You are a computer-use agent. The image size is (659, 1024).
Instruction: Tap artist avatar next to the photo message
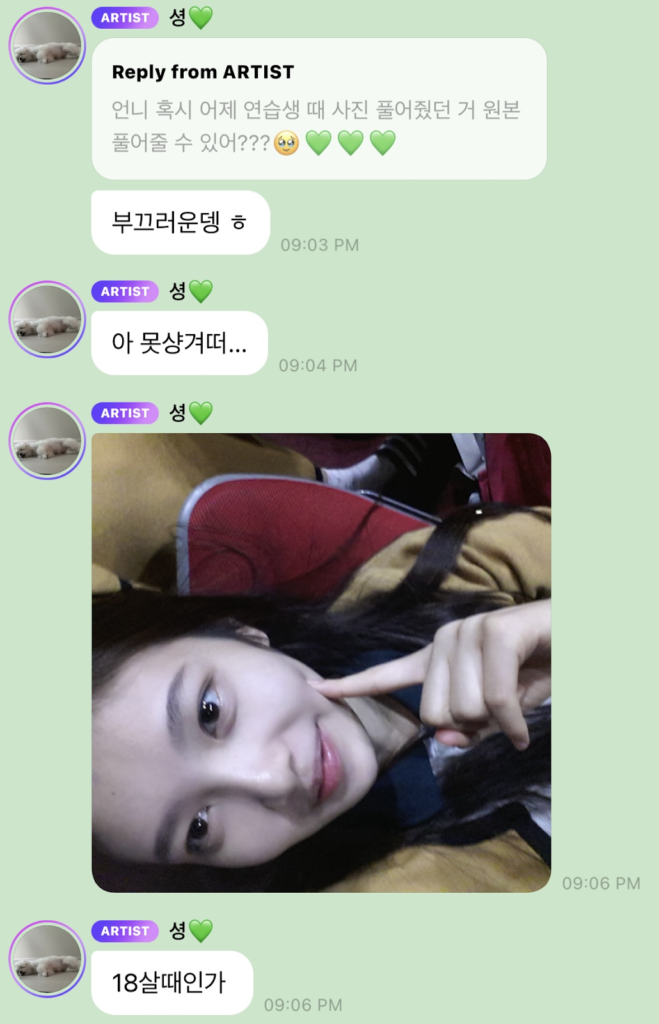point(47,441)
